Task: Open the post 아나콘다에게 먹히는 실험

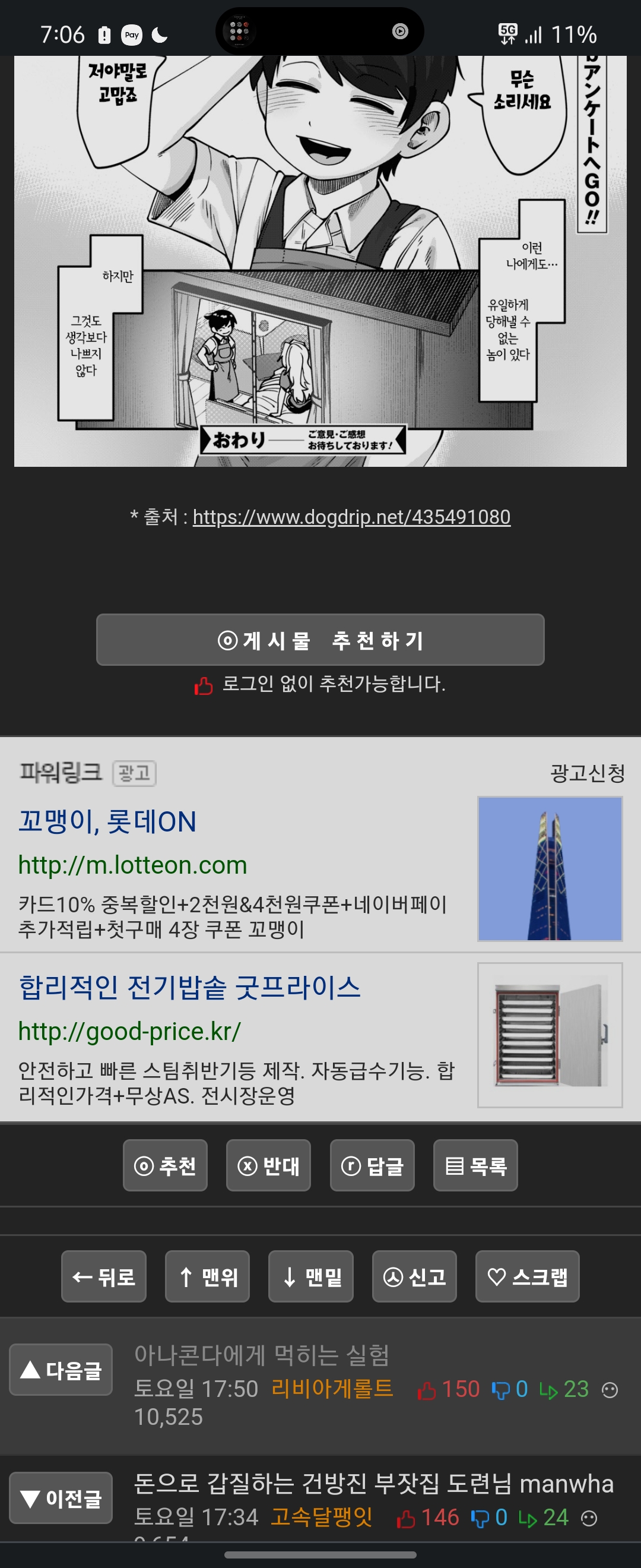Action: [x=262, y=1355]
